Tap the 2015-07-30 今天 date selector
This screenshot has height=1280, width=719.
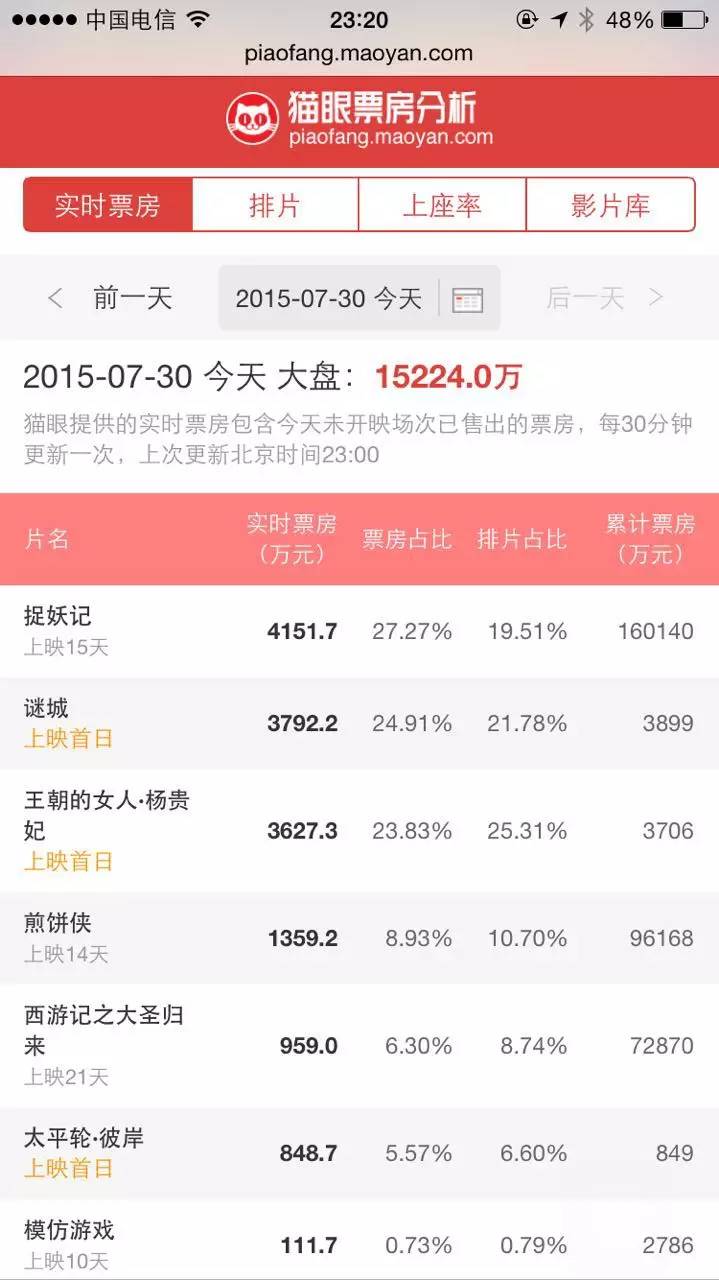click(359, 298)
